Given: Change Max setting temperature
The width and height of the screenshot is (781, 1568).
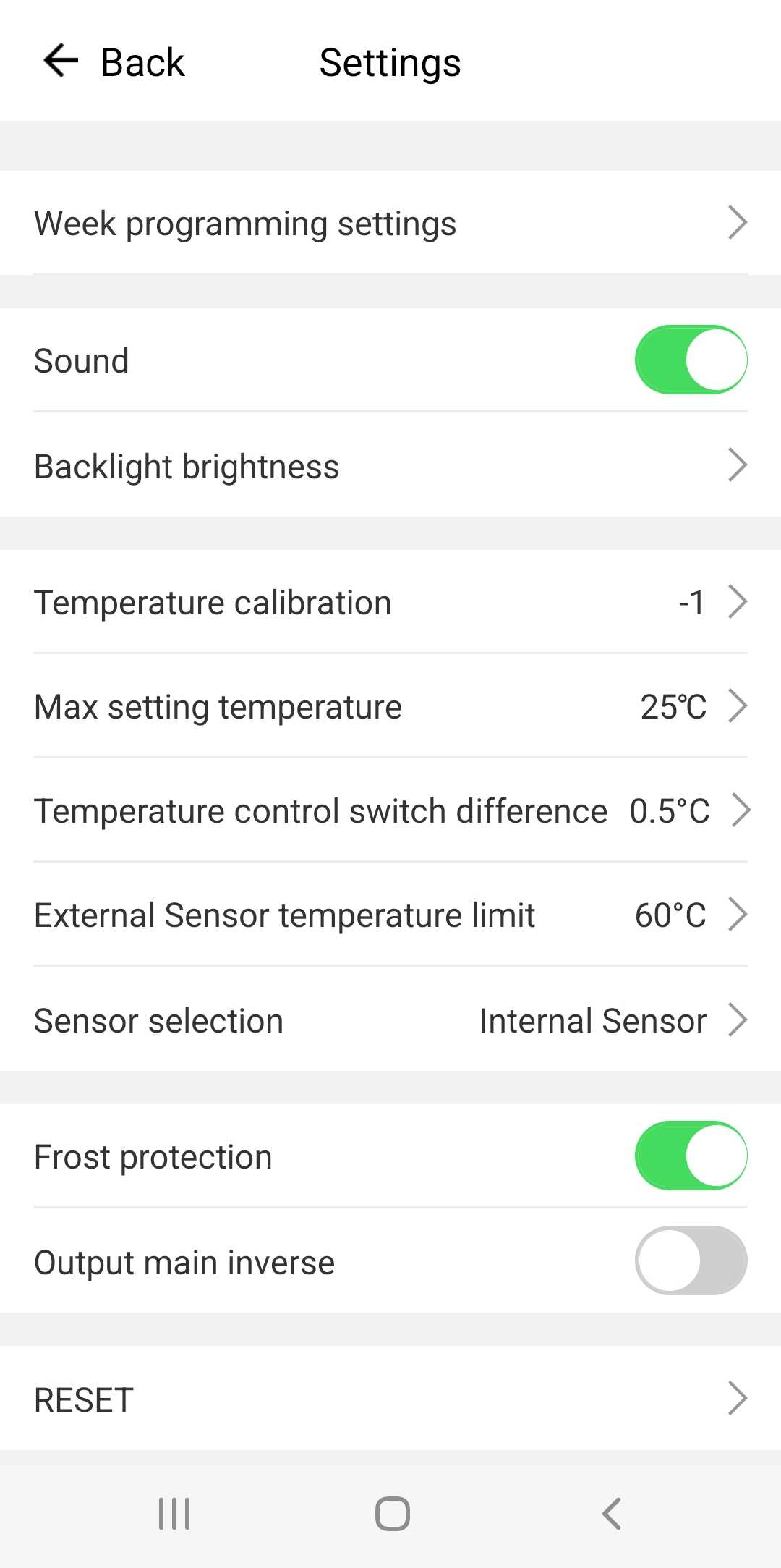Looking at the screenshot, I should tap(390, 707).
